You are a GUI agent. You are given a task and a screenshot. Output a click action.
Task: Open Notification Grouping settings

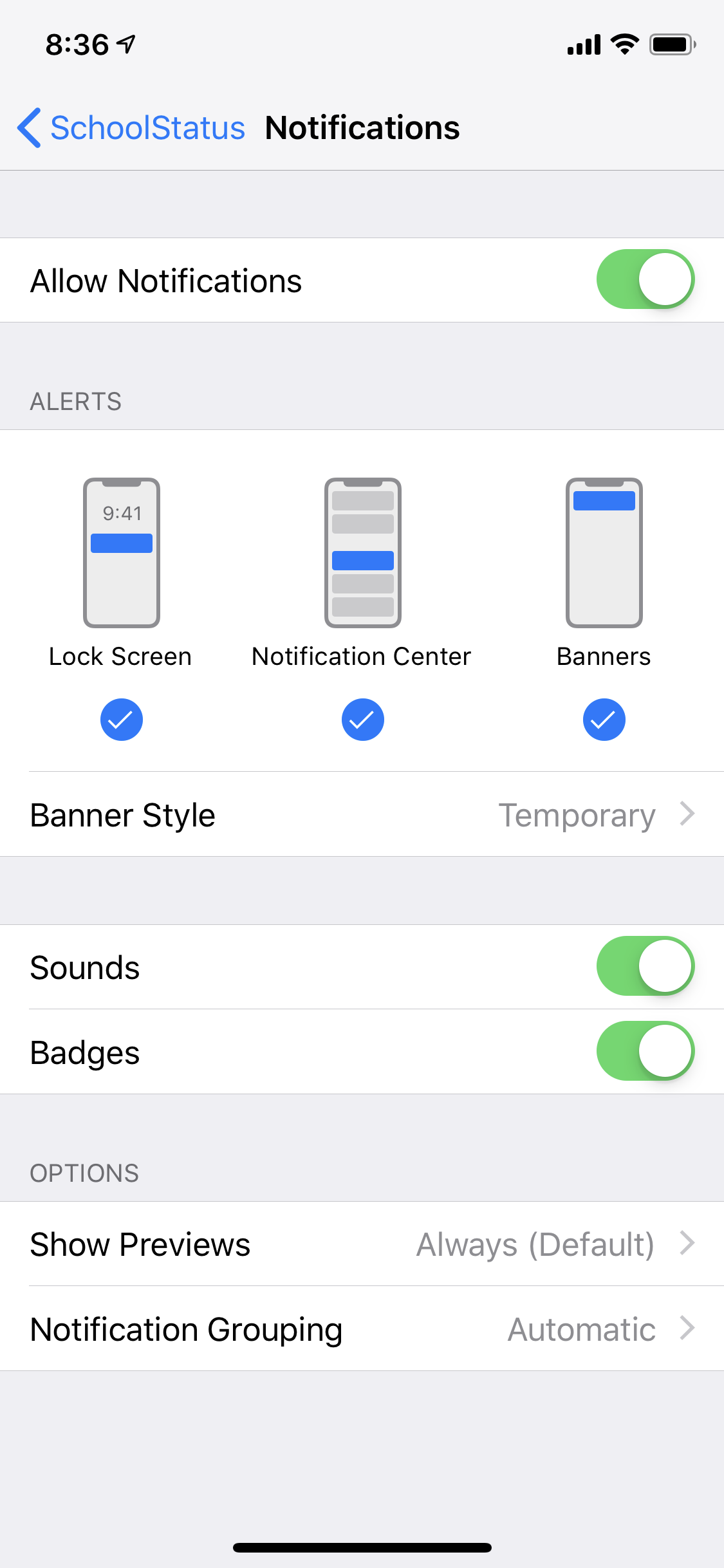click(362, 1328)
